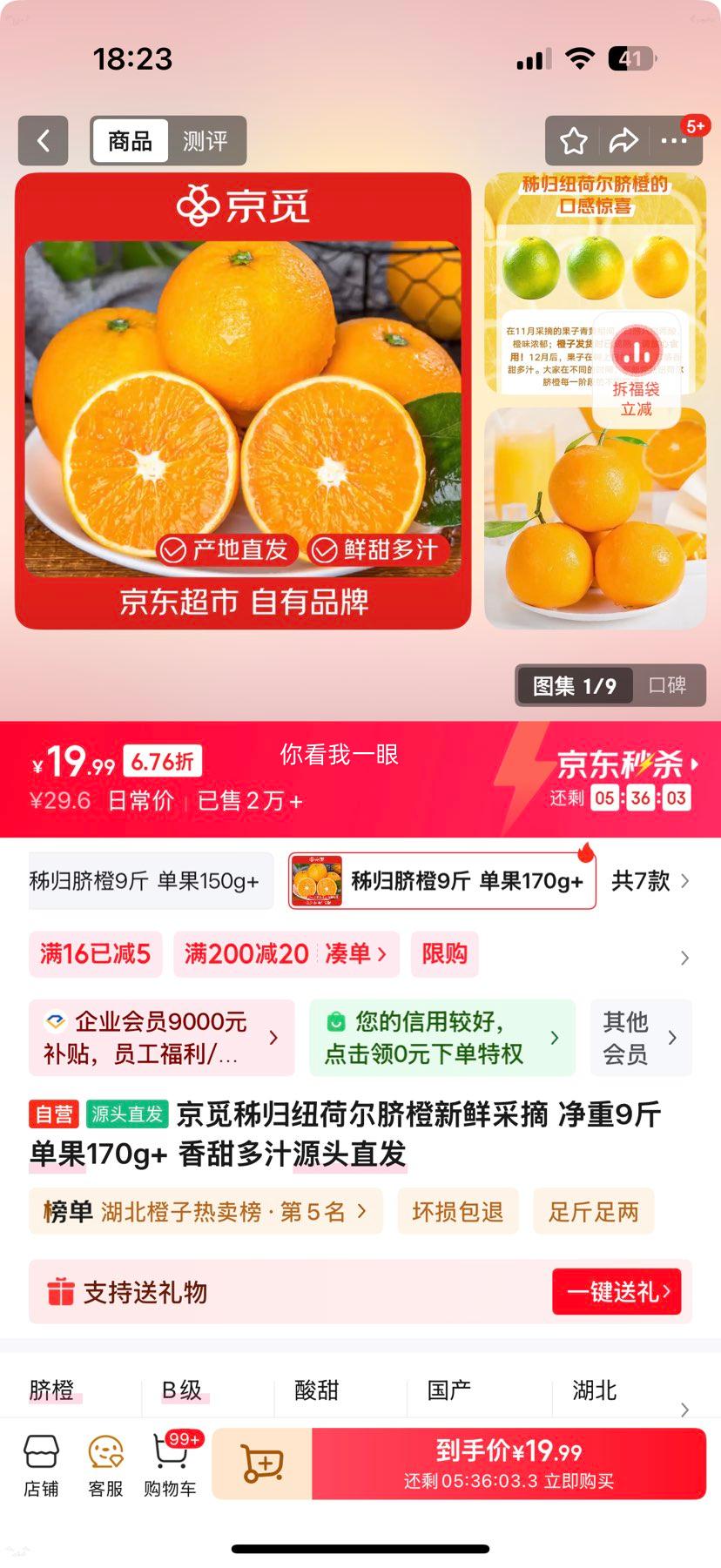The height and width of the screenshot is (1568, 721).
Task: Click the back arrow to exit product page
Action: click(x=43, y=140)
